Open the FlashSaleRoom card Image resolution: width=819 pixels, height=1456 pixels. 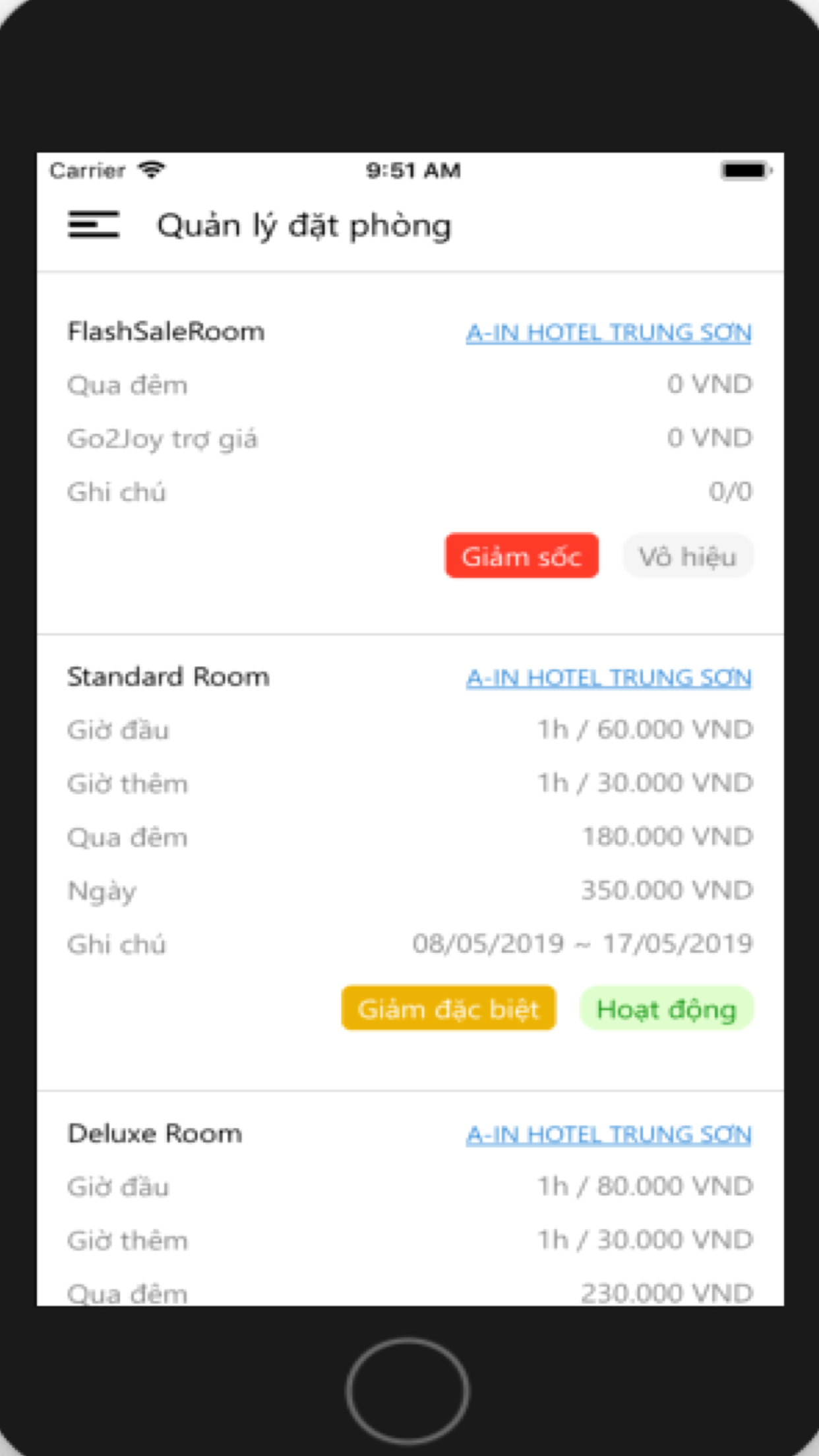tap(410, 454)
